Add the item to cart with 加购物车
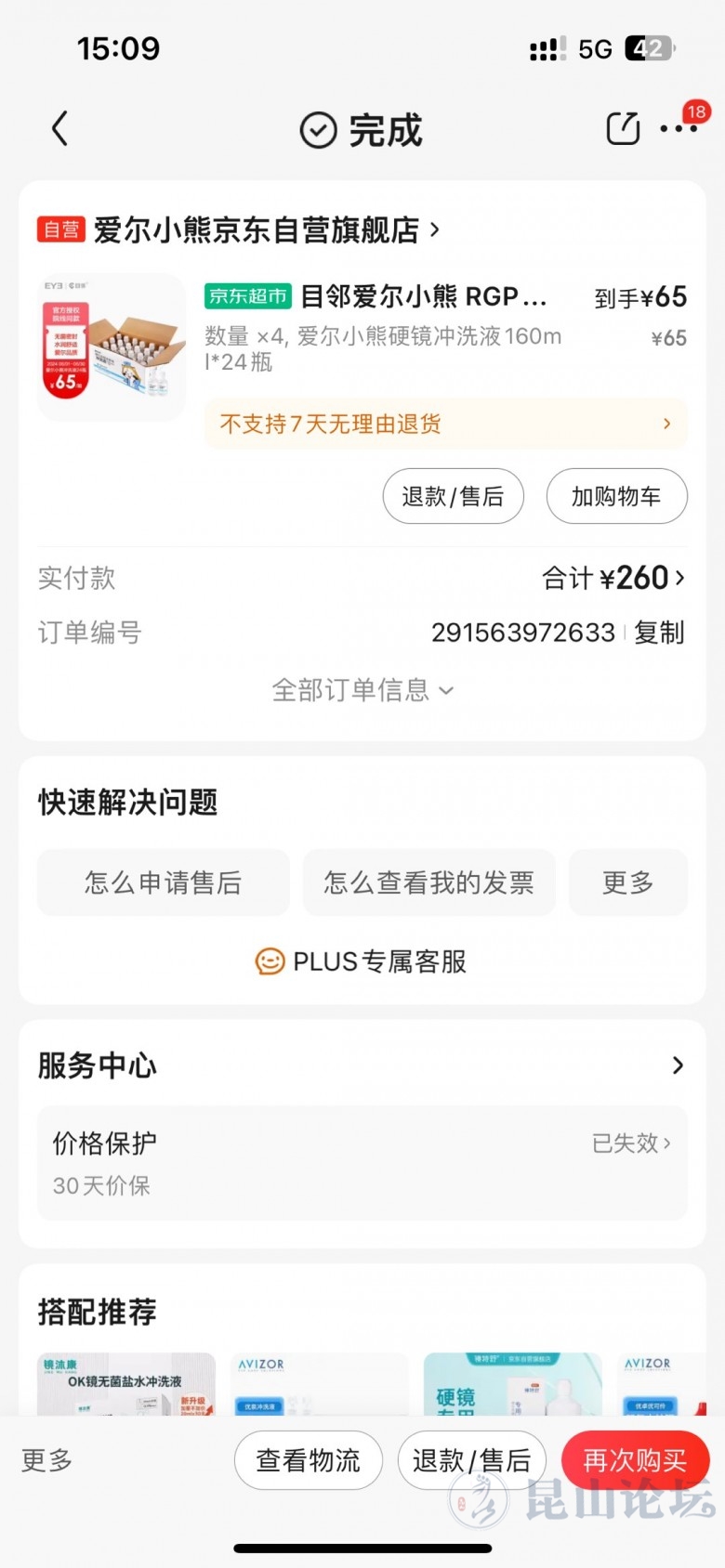 pos(616,497)
